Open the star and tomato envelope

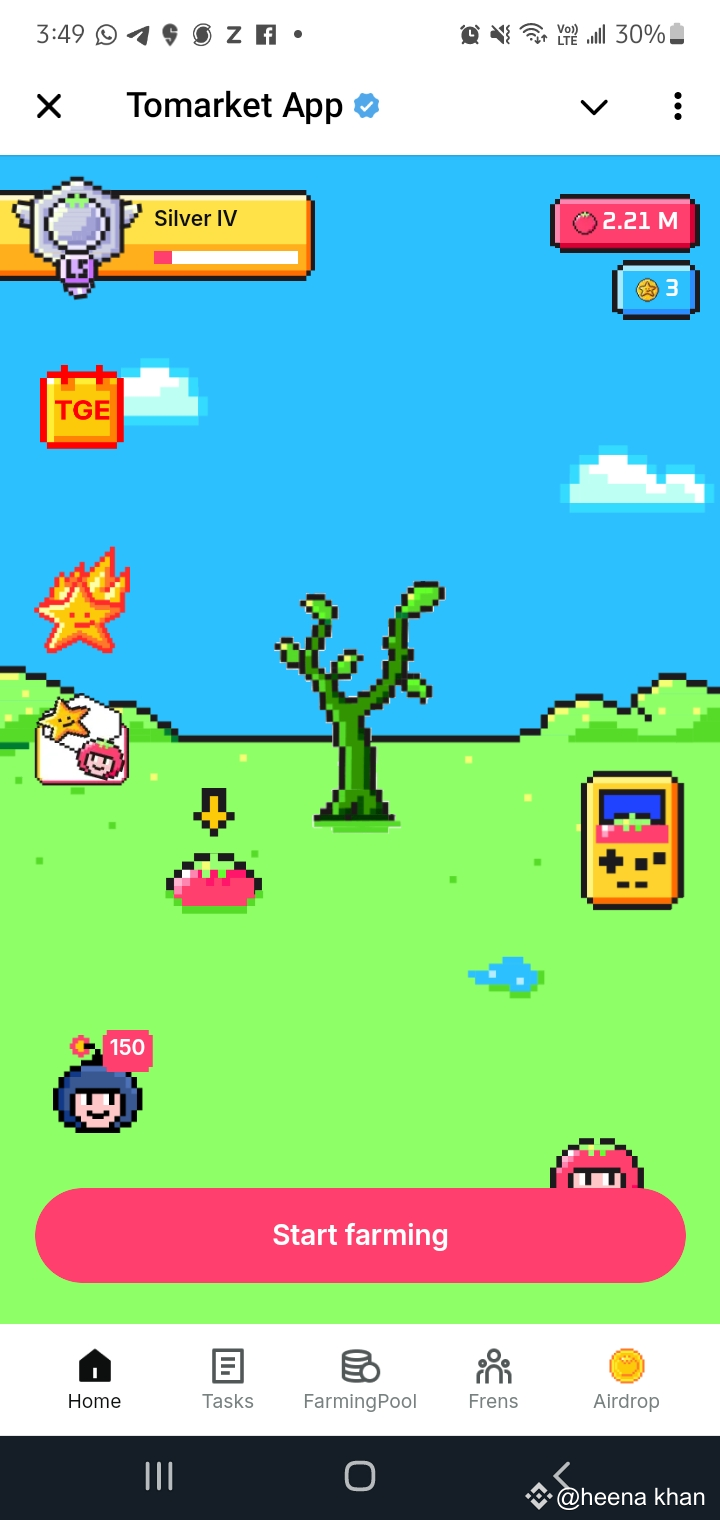(x=82, y=741)
